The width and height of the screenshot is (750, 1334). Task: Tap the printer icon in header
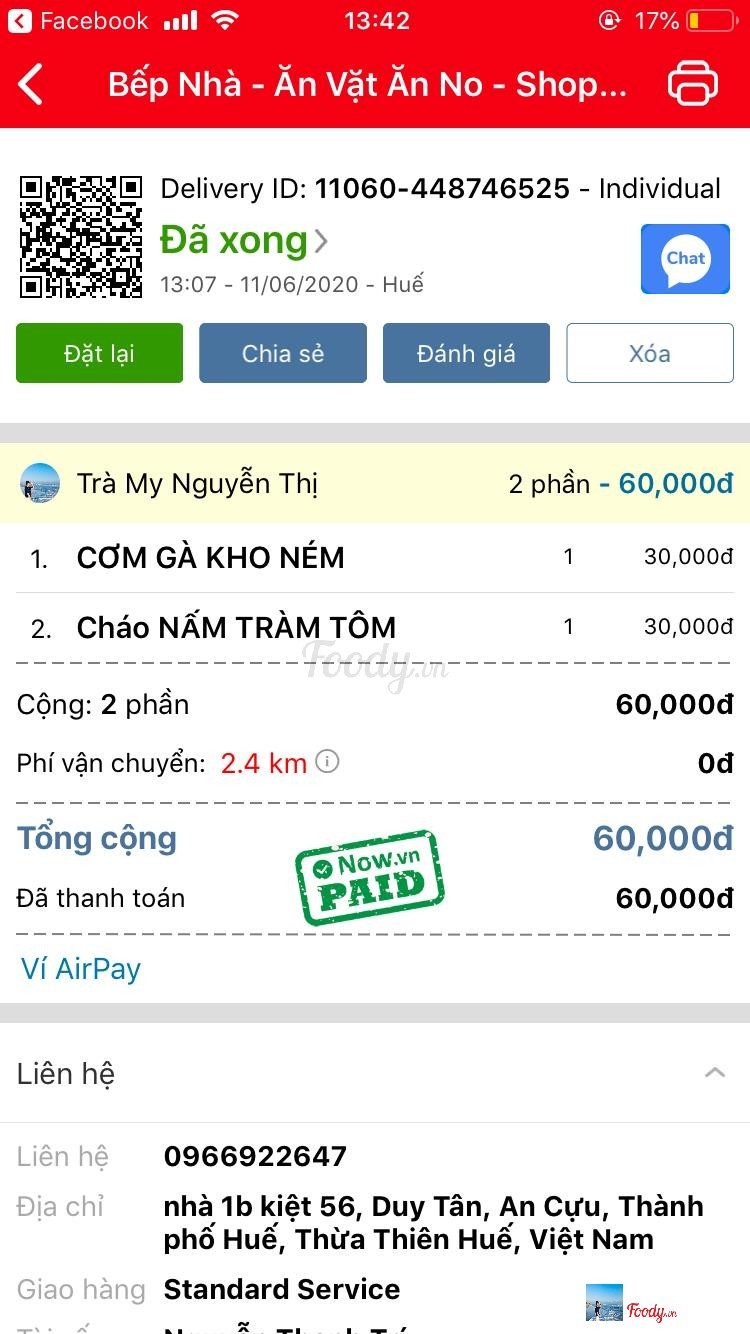[692, 84]
